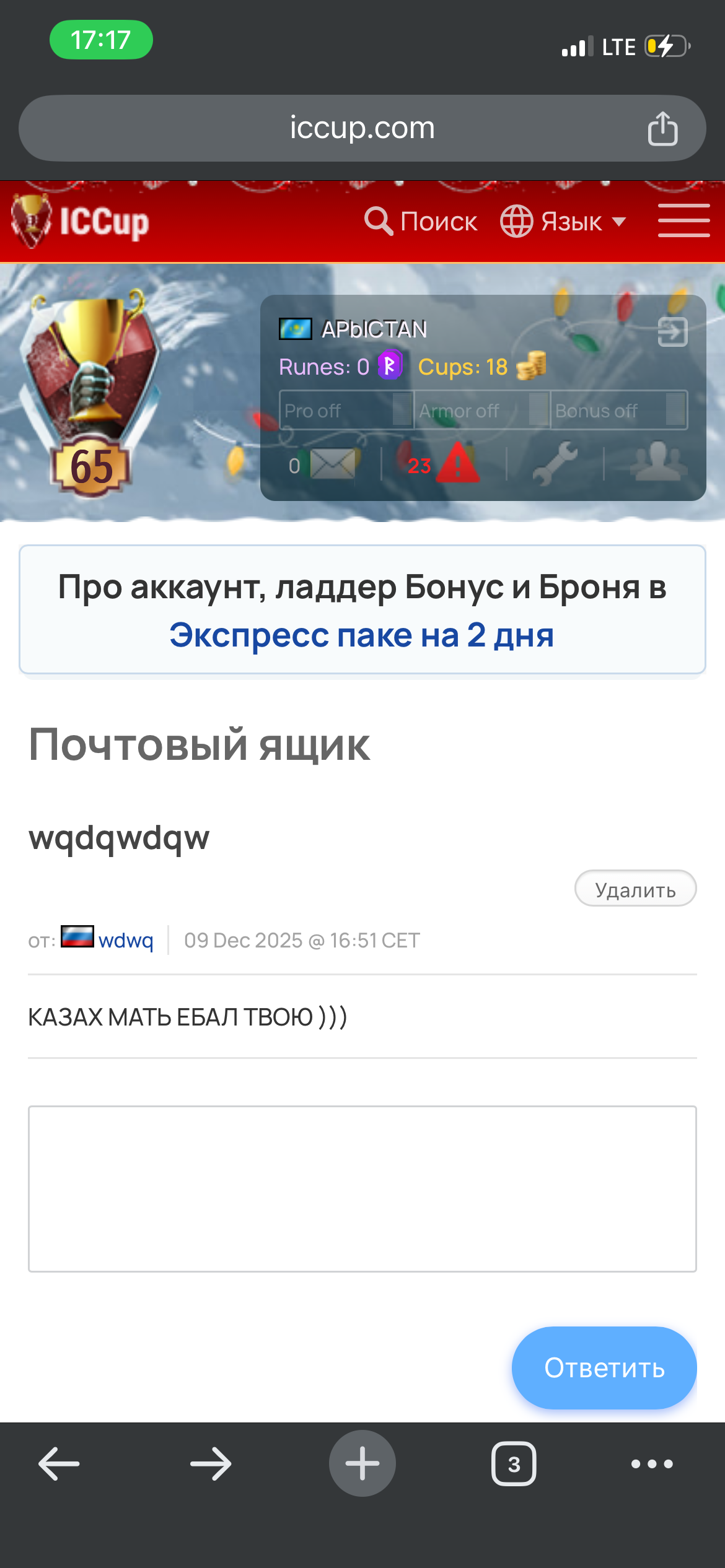
Task: Toggle the Bonus off switch
Action: [x=618, y=411]
